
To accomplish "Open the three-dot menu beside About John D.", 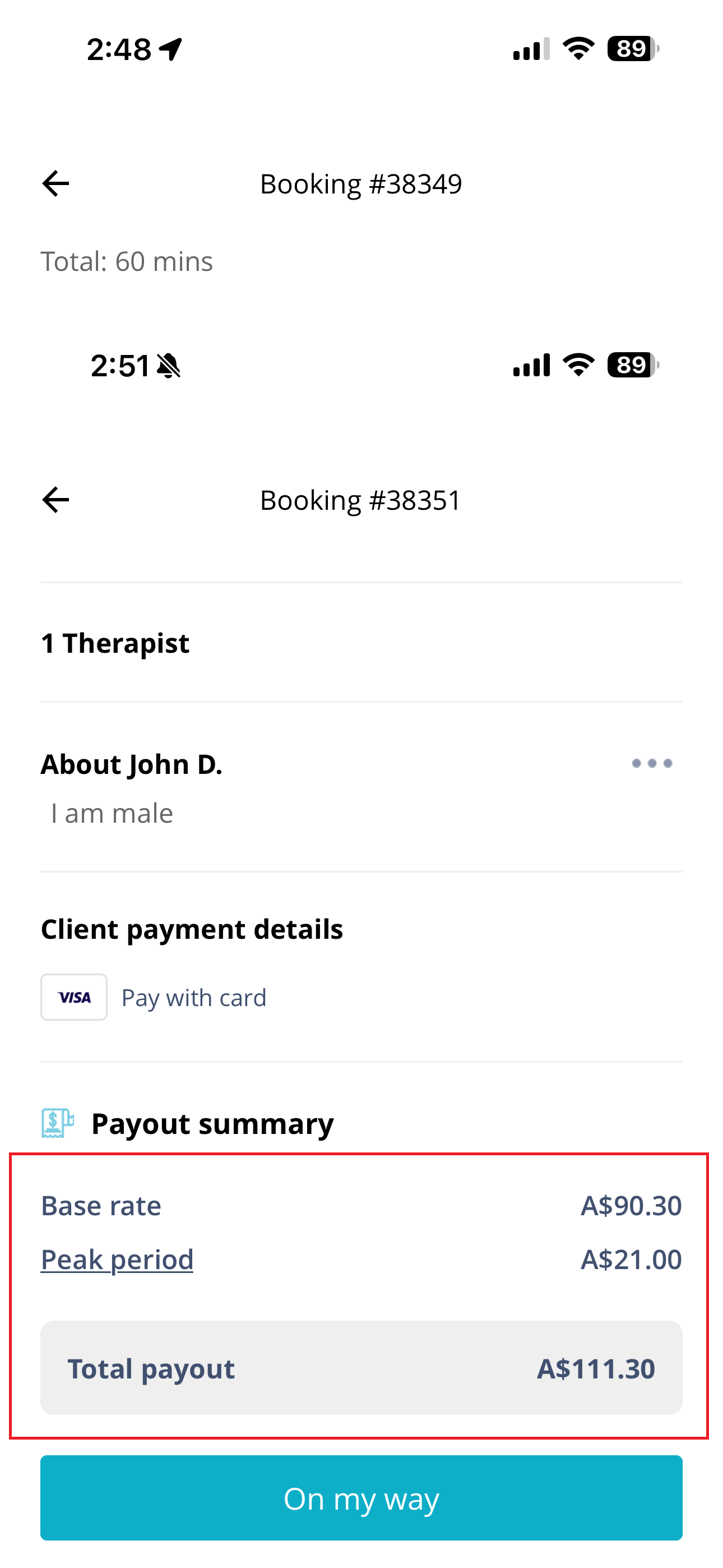I will (651, 763).
